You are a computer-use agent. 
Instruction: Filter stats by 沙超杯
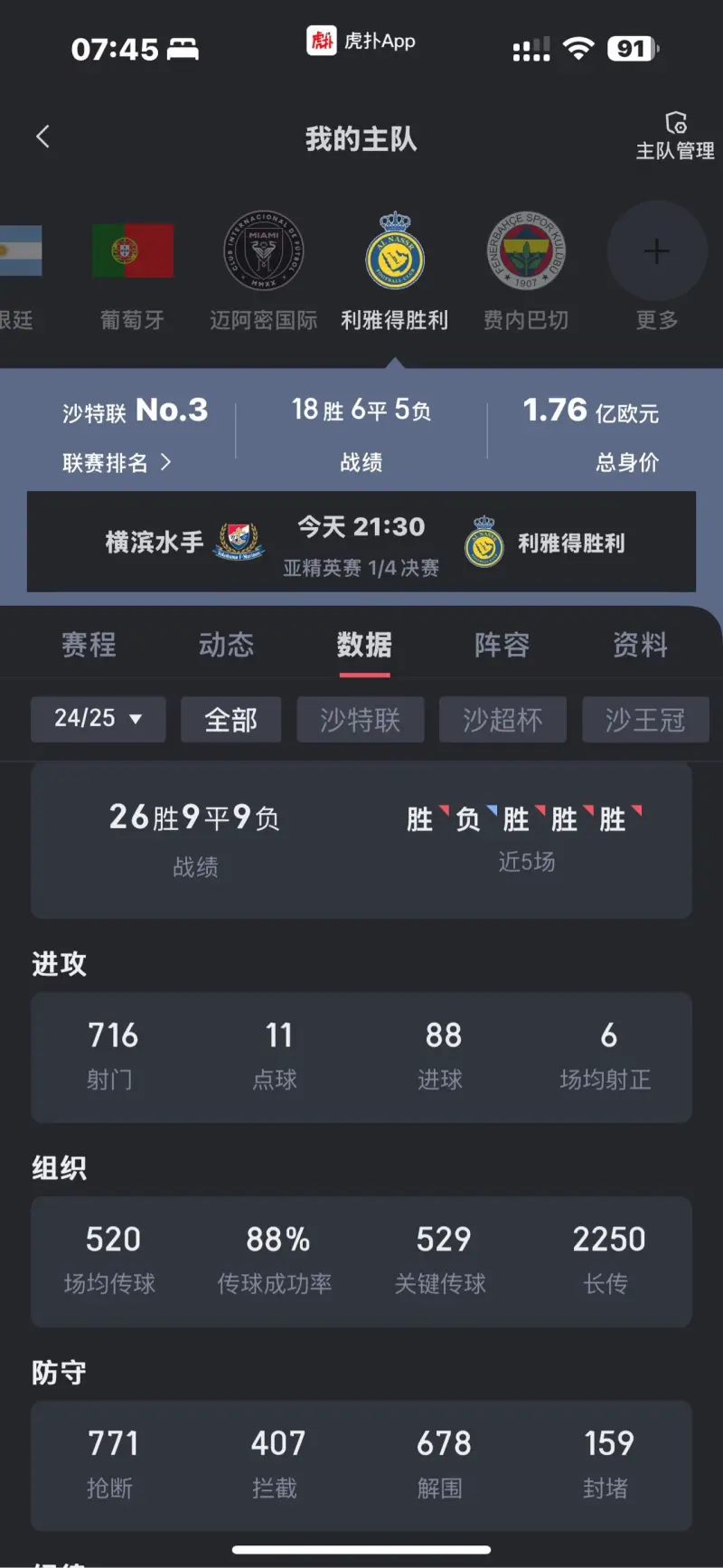pos(502,720)
